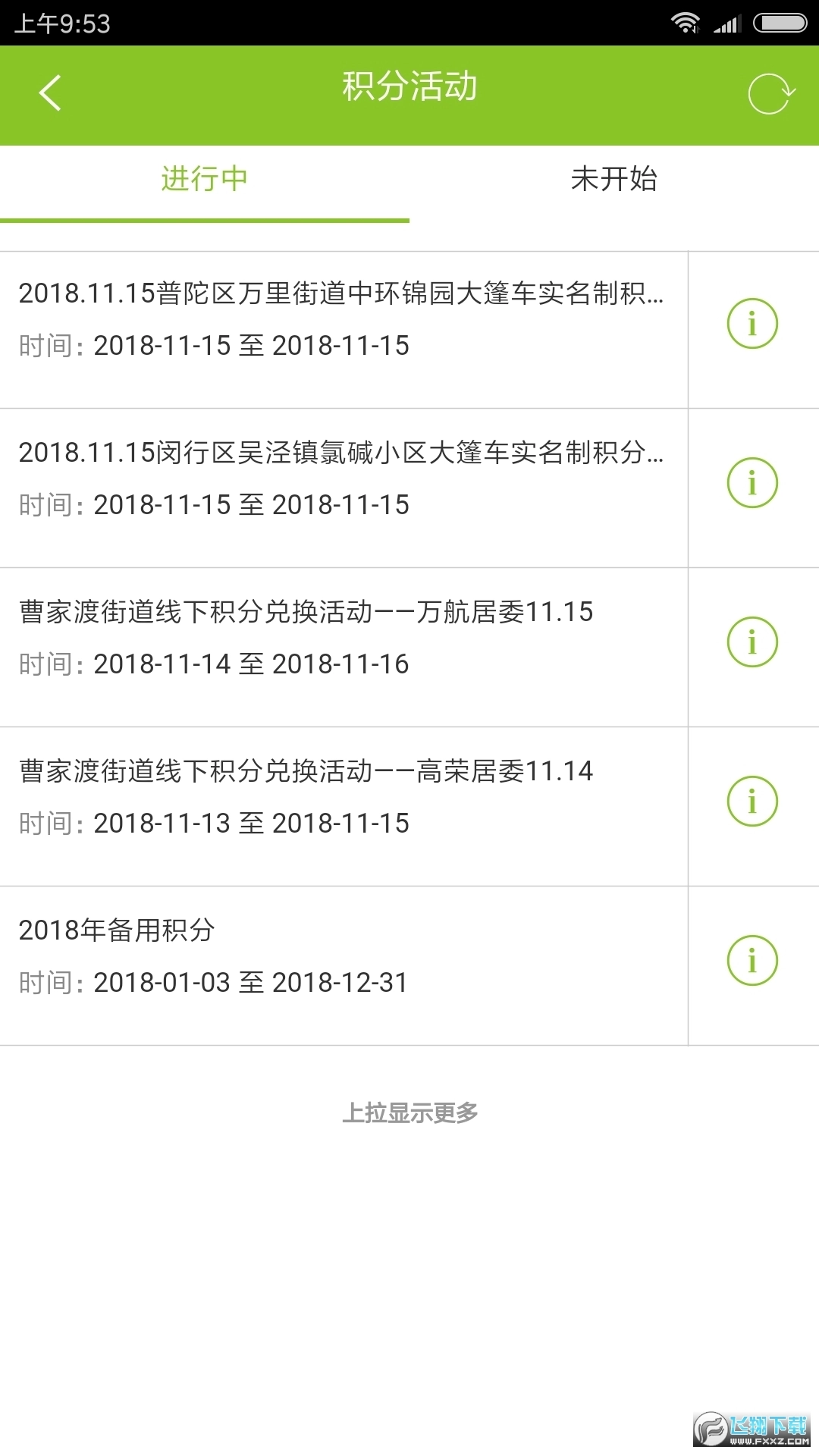Tap info icon for 万航居委11.15 activity
Image resolution: width=819 pixels, height=1456 pixels.
click(x=752, y=642)
